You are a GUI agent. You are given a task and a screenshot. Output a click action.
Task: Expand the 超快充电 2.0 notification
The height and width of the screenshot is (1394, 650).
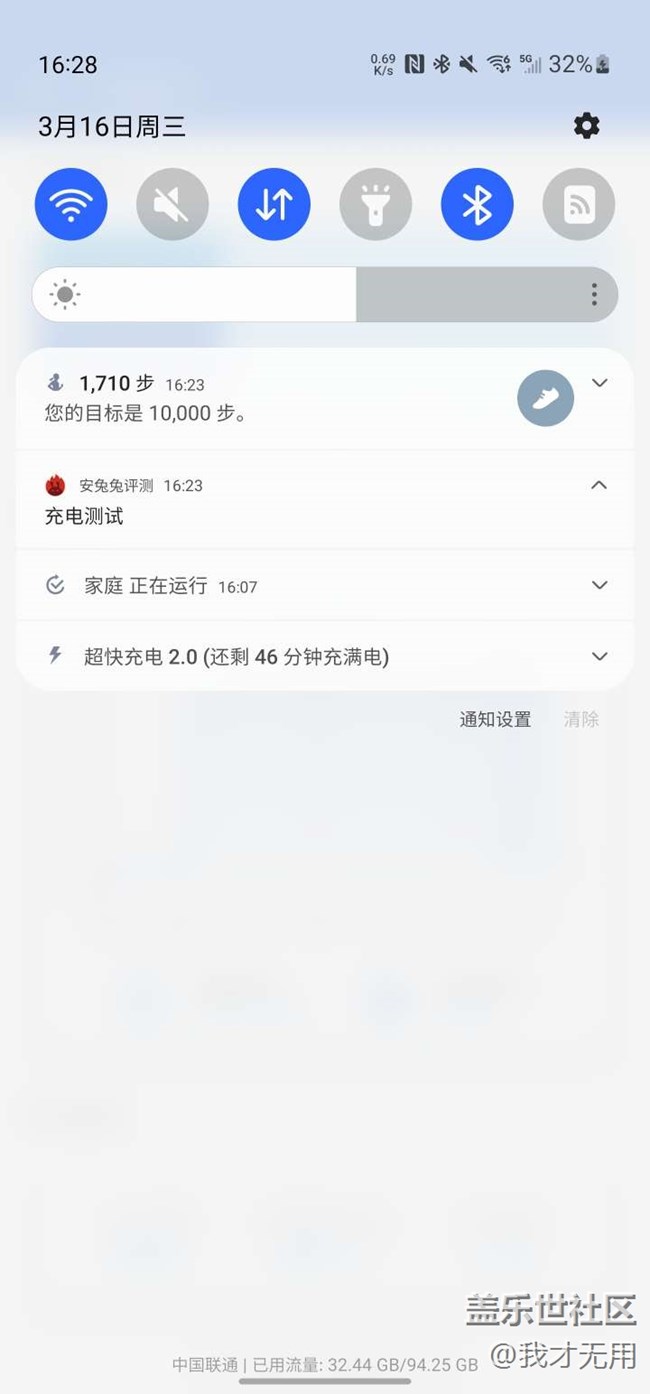(599, 656)
